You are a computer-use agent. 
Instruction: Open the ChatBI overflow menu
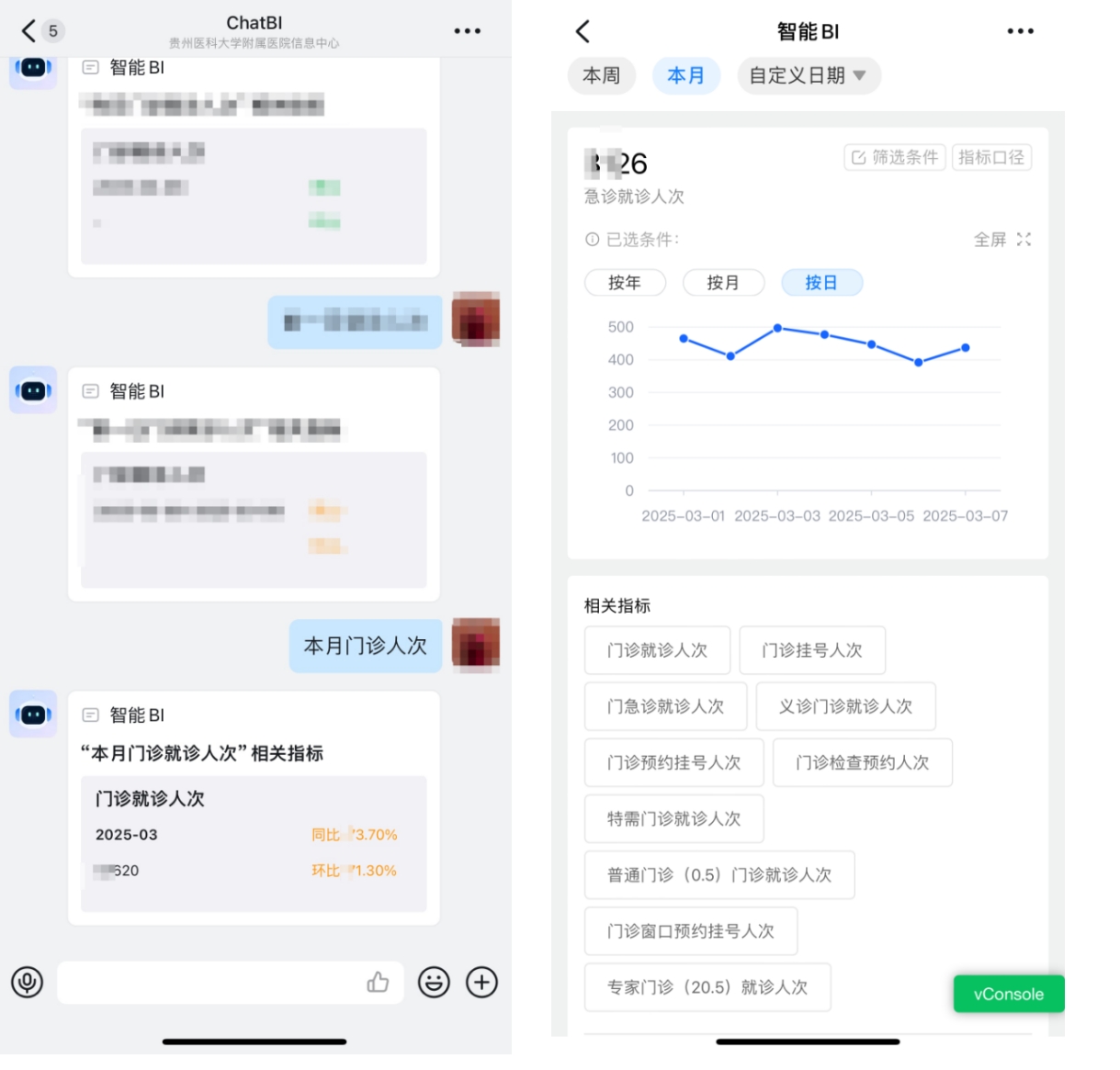[467, 31]
